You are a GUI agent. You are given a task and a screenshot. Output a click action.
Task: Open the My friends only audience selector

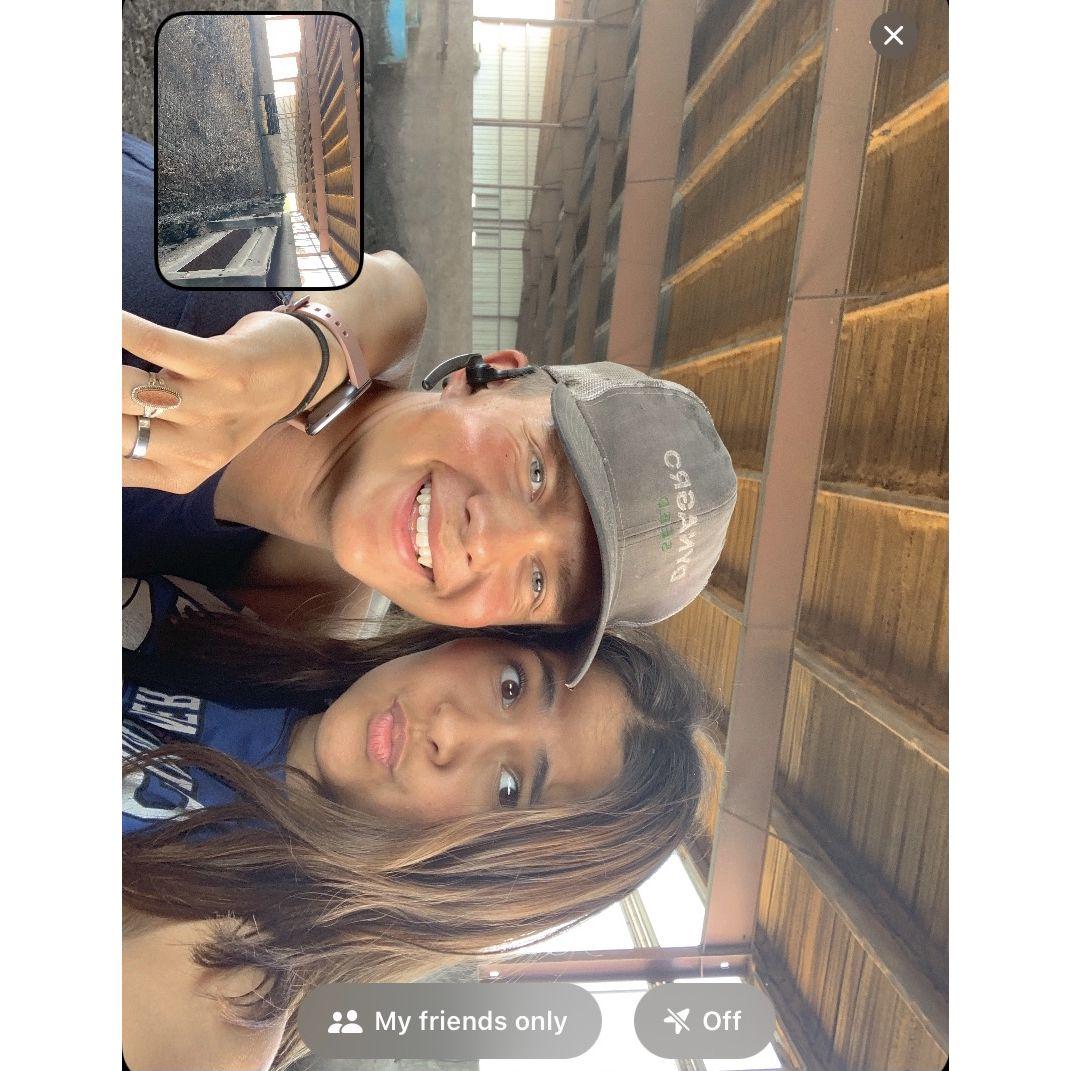tap(449, 1021)
